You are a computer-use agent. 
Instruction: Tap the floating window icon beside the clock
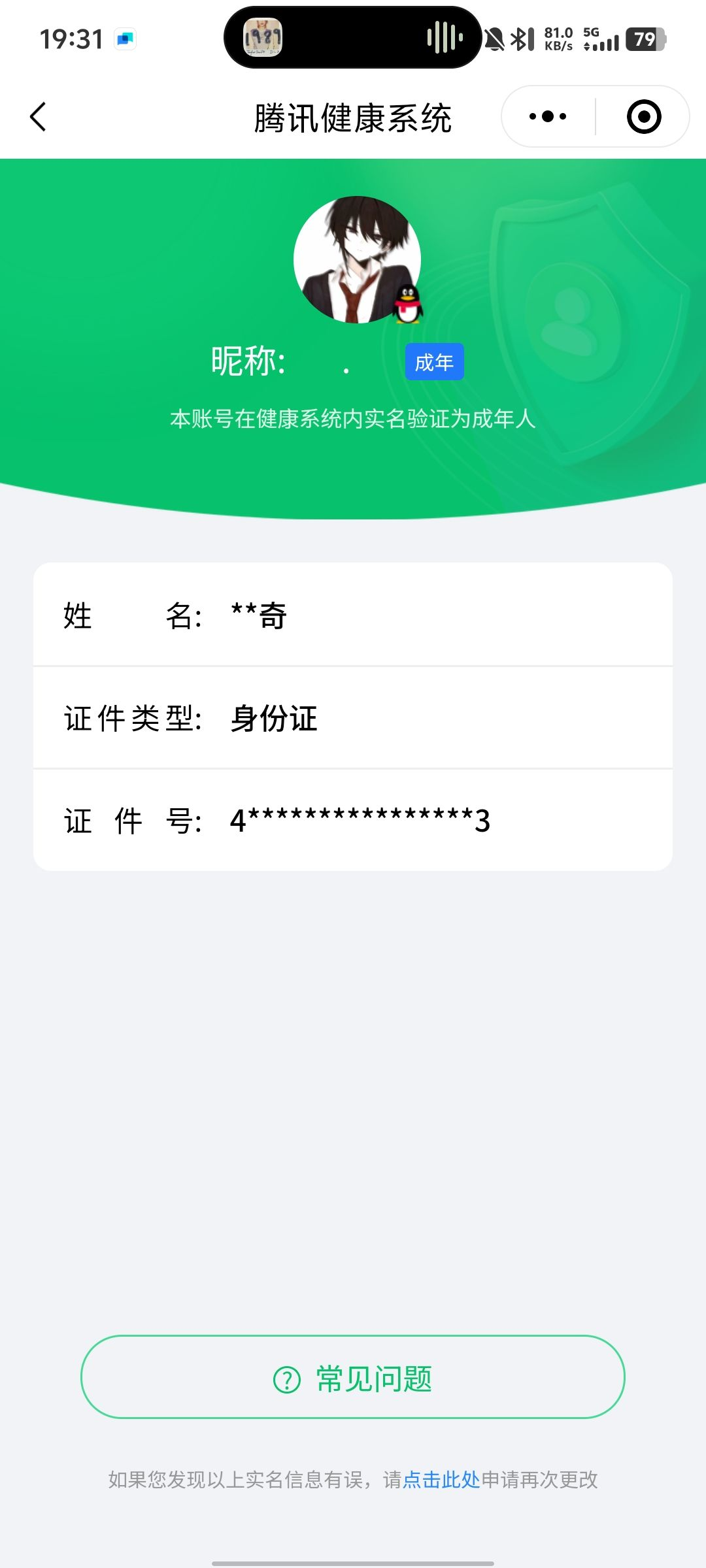click(125, 39)
